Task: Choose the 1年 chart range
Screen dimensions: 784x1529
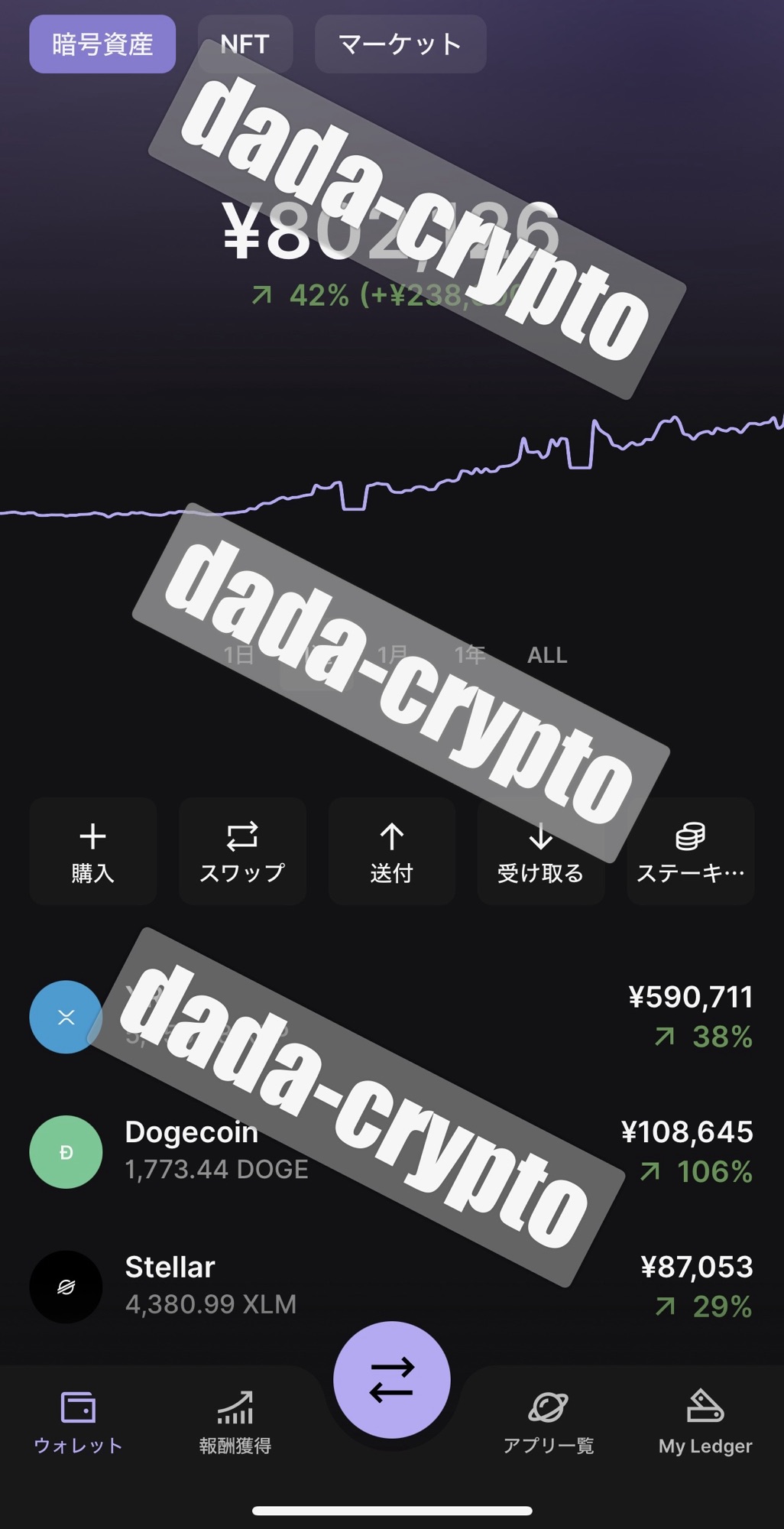Action: (x=470, y=655)
